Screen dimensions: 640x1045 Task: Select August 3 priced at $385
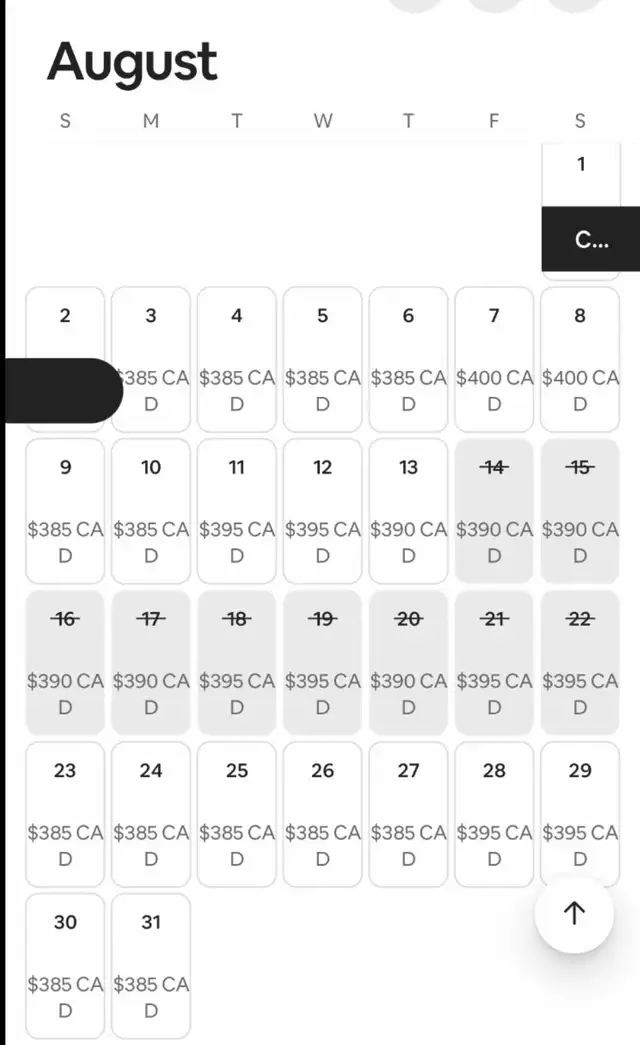tap(151, 360)
